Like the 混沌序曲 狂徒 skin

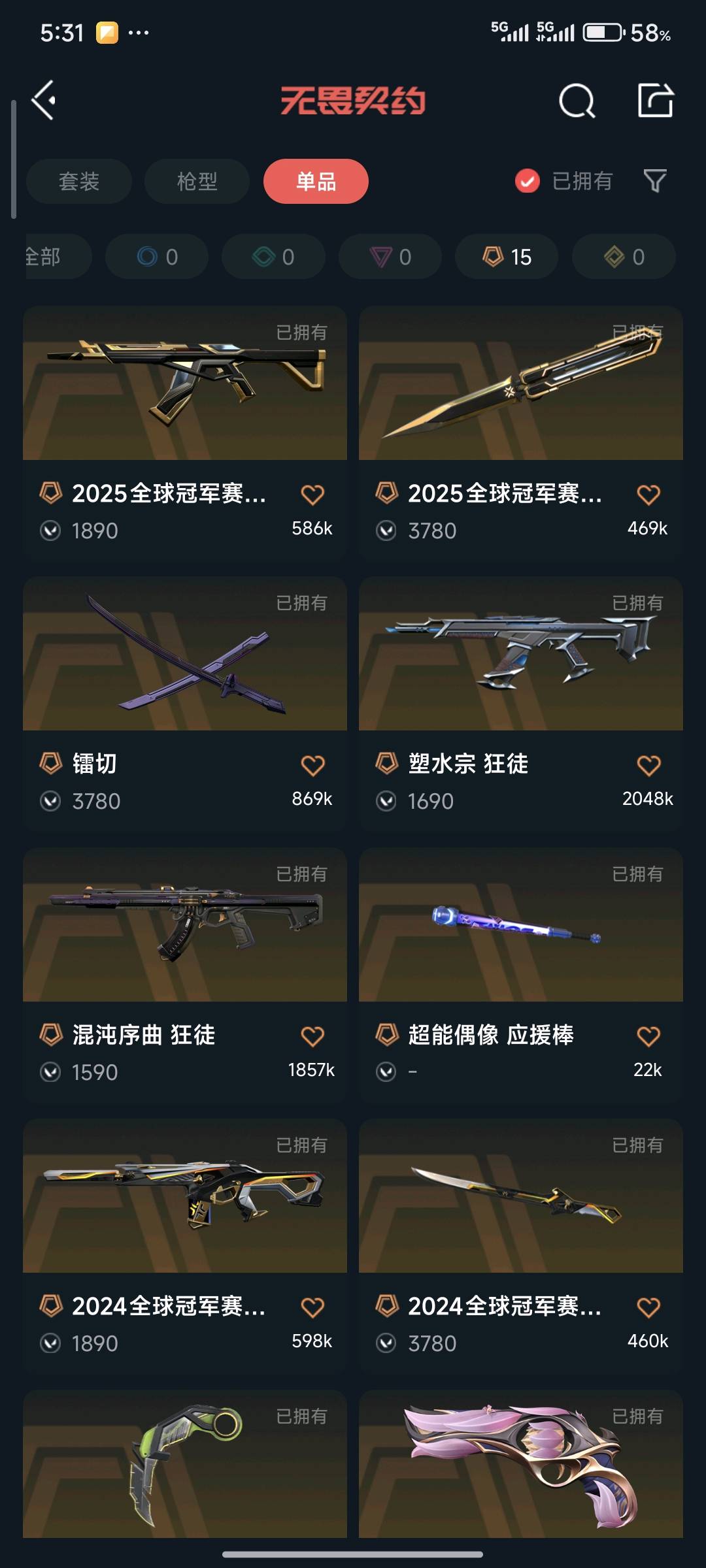[x=312, y=1036]
